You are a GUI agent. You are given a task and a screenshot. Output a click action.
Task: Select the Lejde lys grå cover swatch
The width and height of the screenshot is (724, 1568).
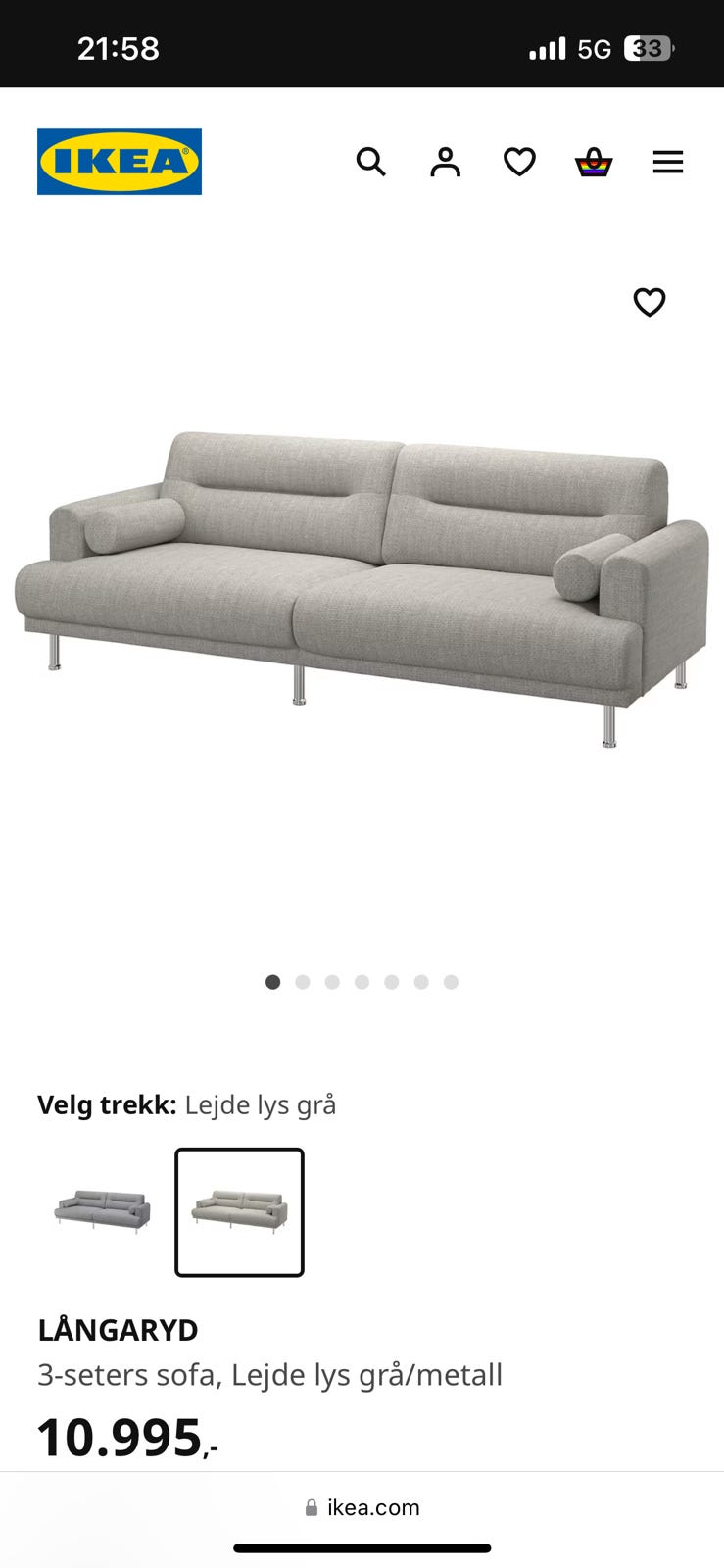[239, 1212]
